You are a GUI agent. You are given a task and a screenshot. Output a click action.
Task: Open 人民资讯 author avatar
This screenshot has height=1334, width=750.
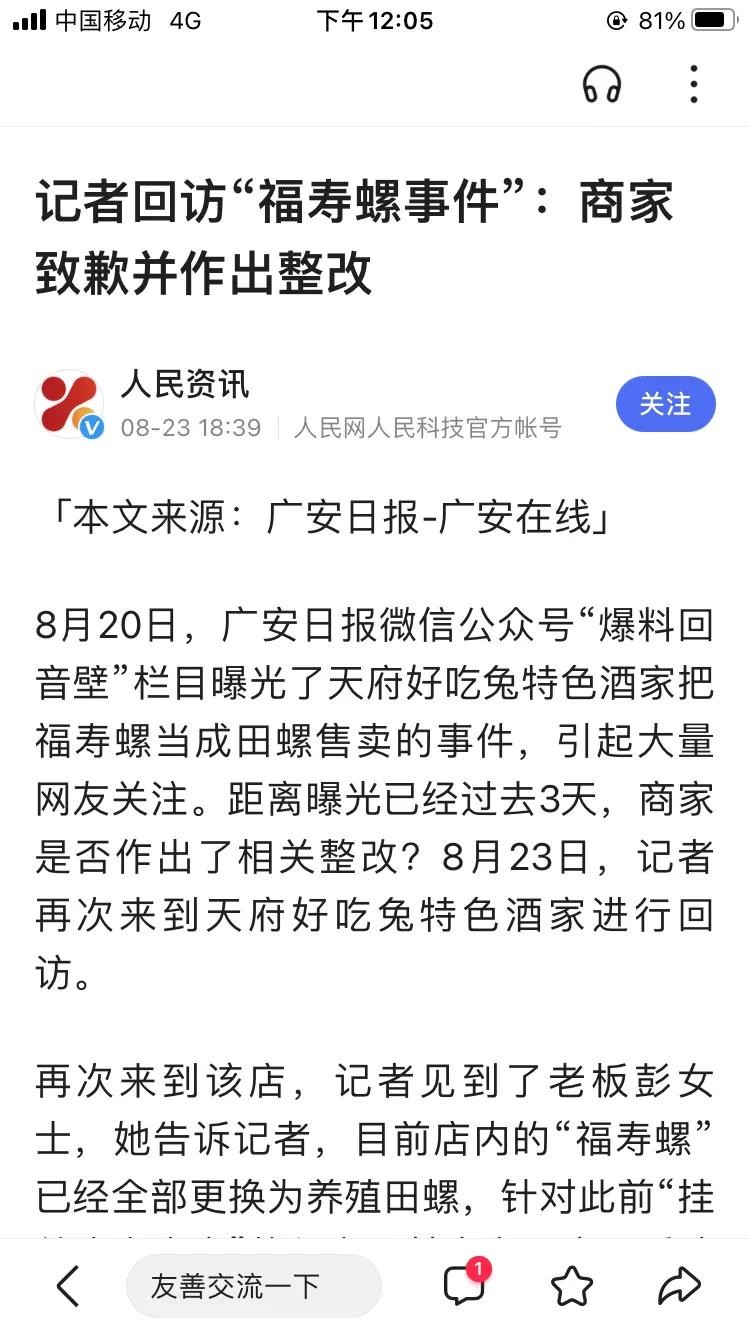tap(69, 404)
